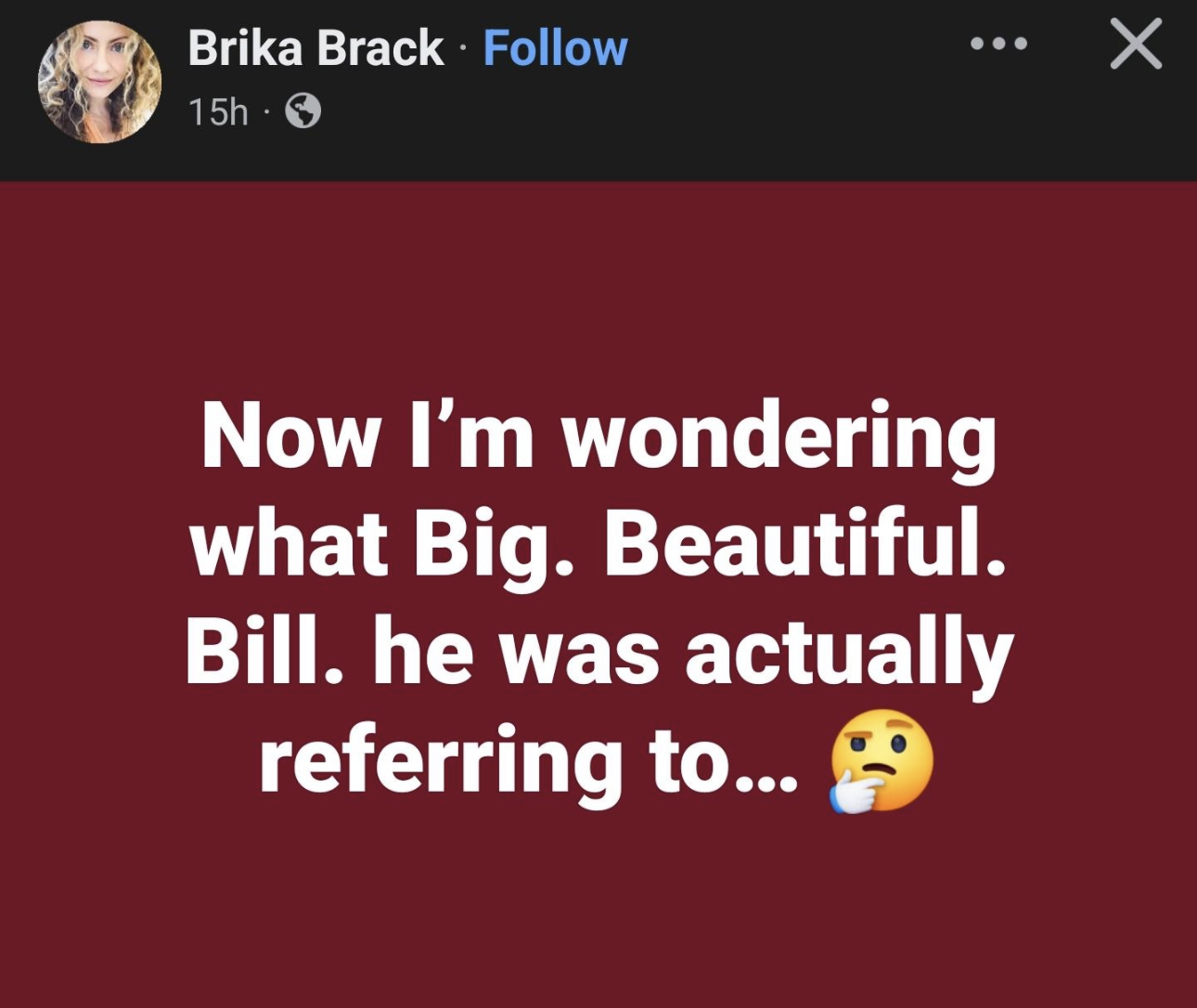Open Brika Brack's profile picture
Image resolution: width=1197 pixels, height=1008 pixels.
click(x=99, y=83)
